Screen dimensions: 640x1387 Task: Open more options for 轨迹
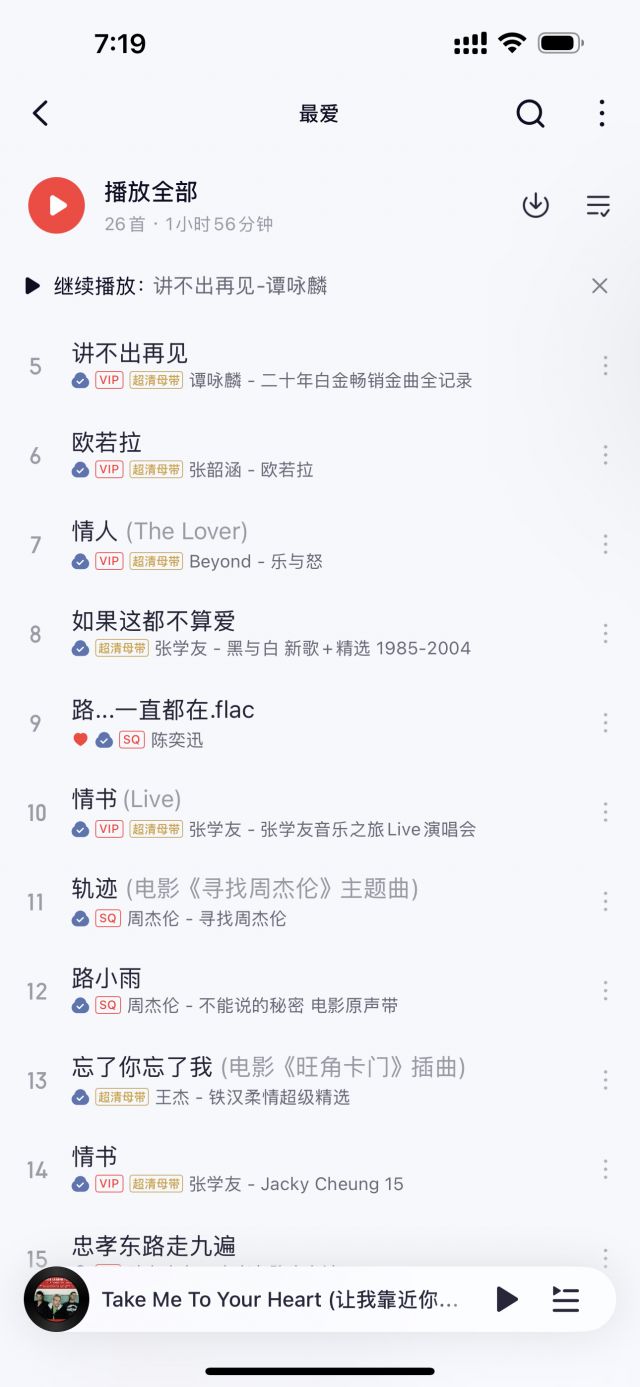(605, 902)
